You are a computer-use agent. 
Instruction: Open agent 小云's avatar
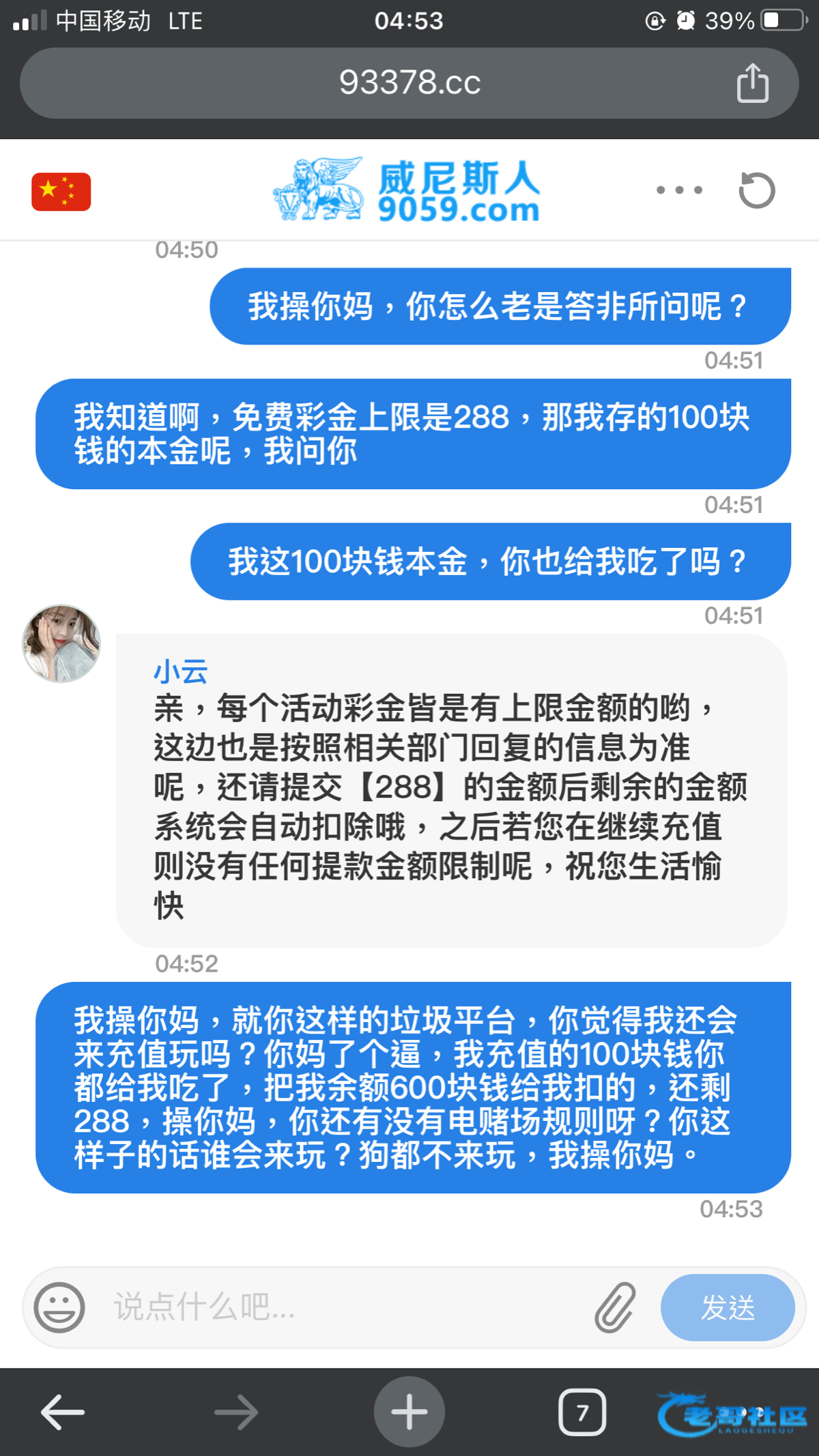(x=61, y=643)
